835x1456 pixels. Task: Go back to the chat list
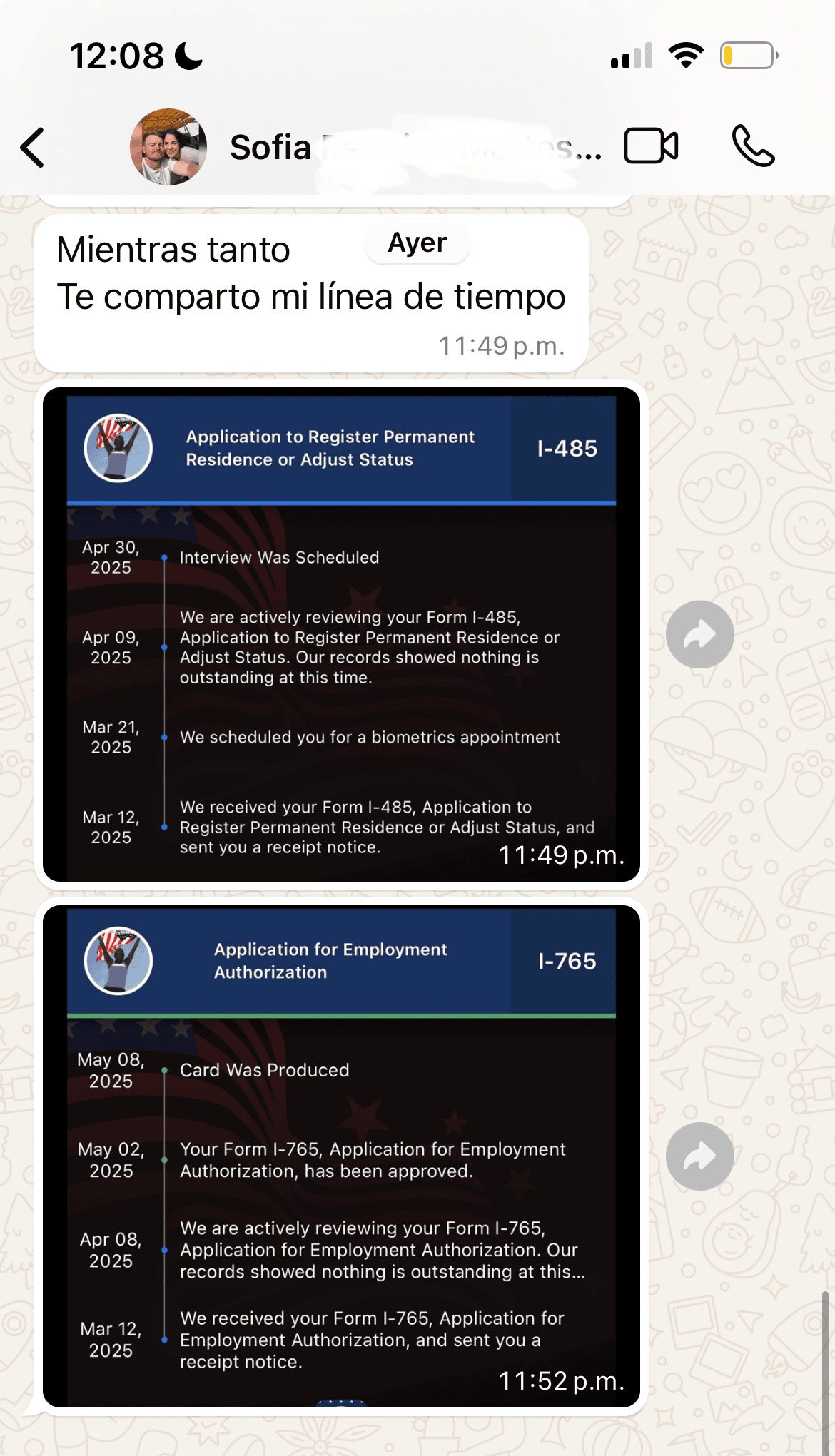pos(33,148)
